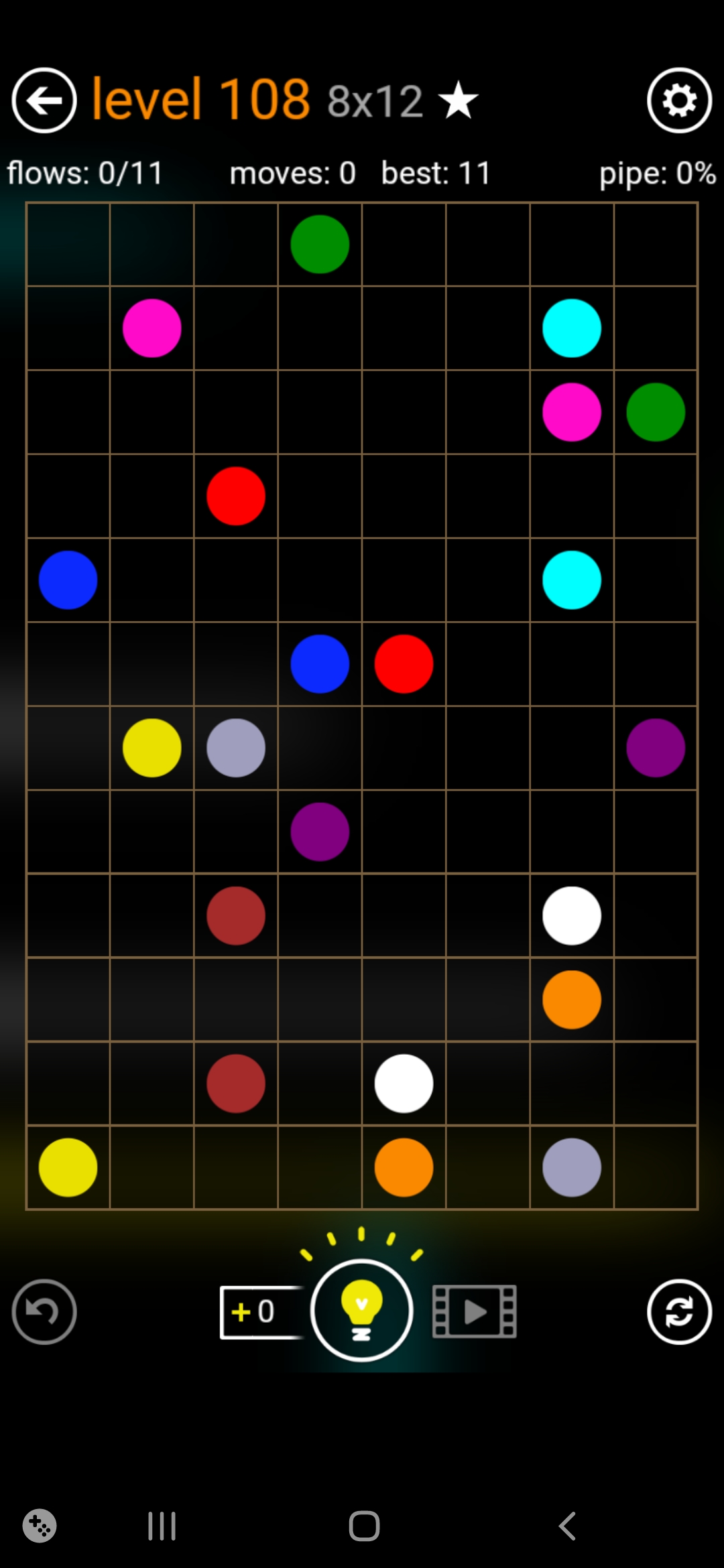This screenshot has width=724, height=1568.
Task: Tap the +0 hints counter box
Action: point(261,1311)
